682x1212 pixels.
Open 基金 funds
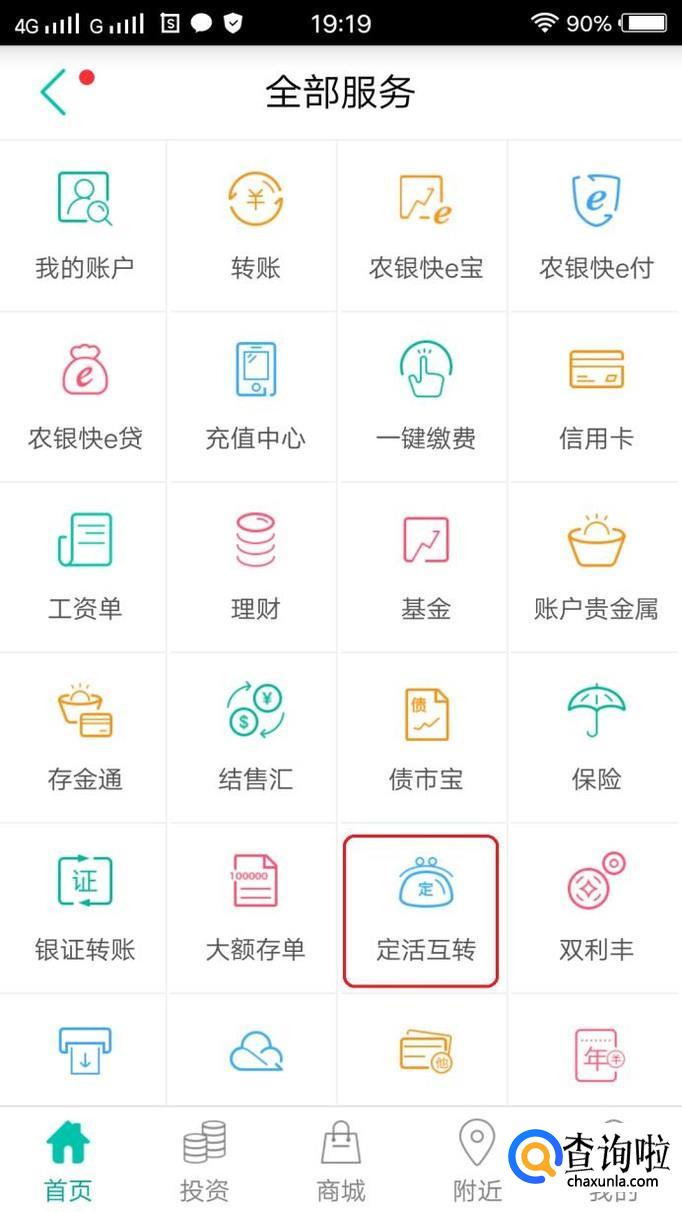[x=425, y=566]
